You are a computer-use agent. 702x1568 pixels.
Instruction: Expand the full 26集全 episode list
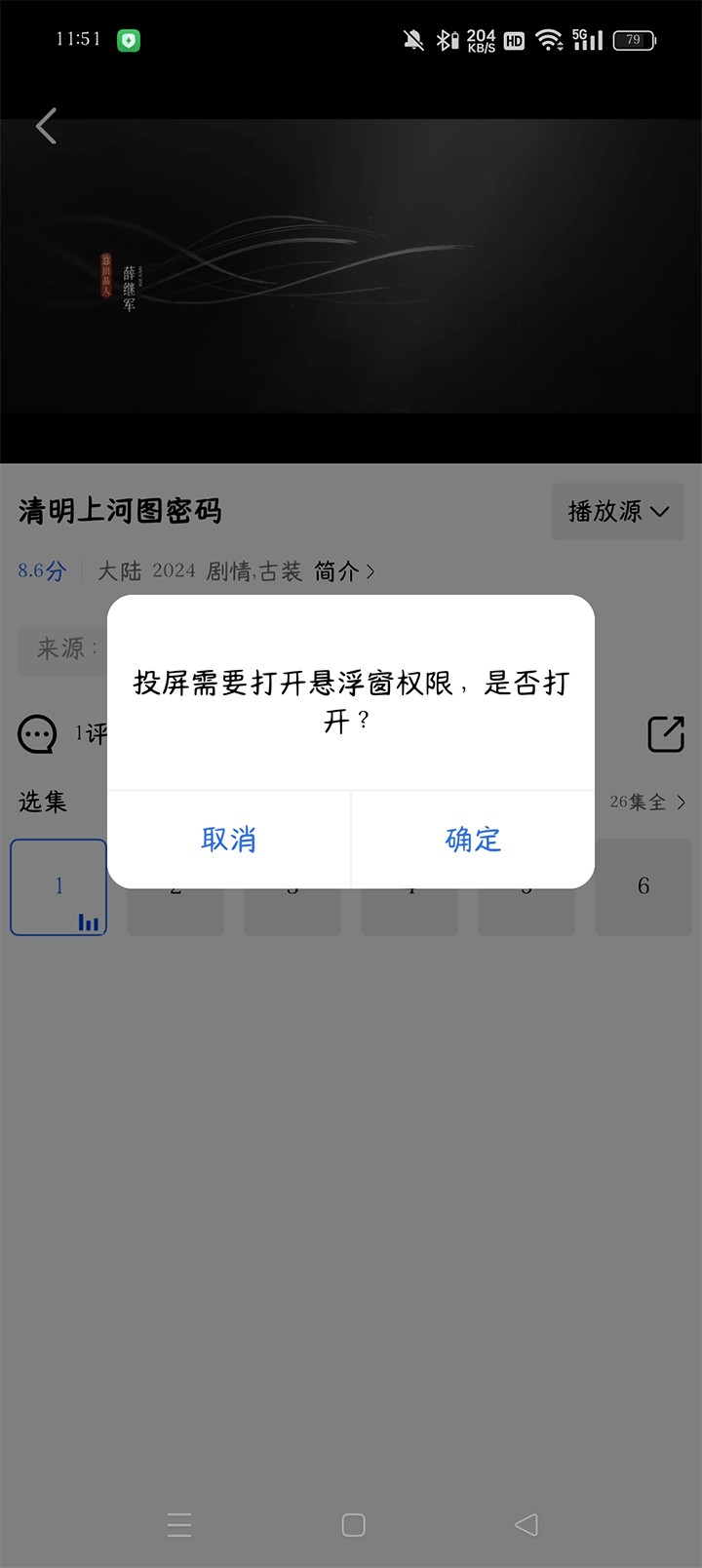645,802
